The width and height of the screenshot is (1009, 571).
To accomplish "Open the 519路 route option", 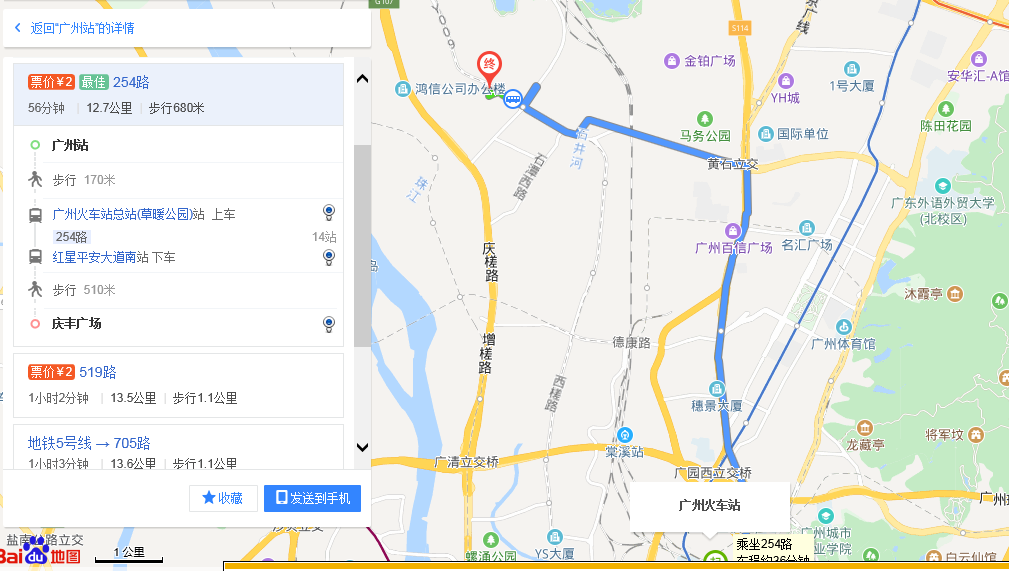I will tap(98, 372).
